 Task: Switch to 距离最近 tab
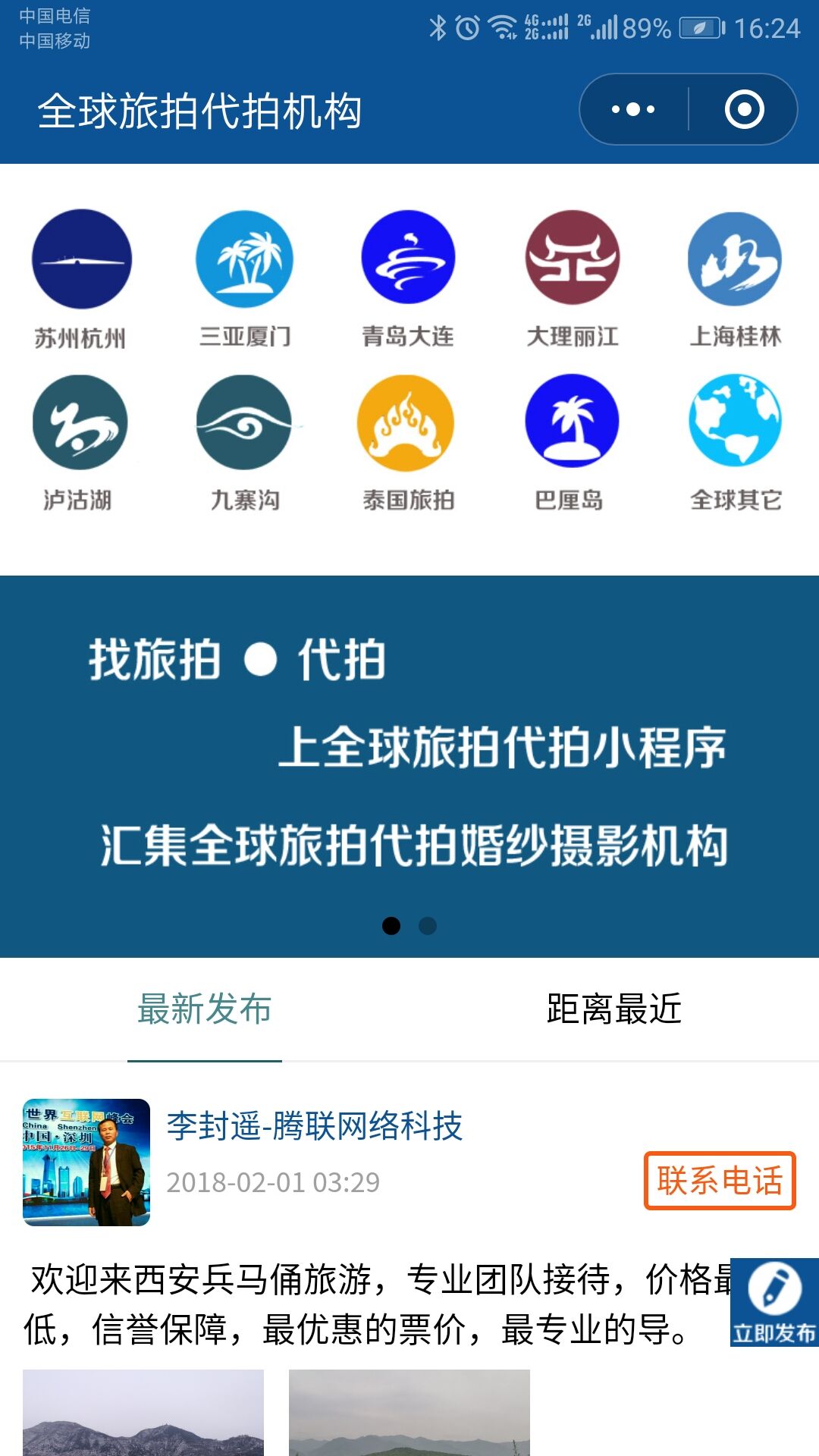click(x=613, y=1009)
